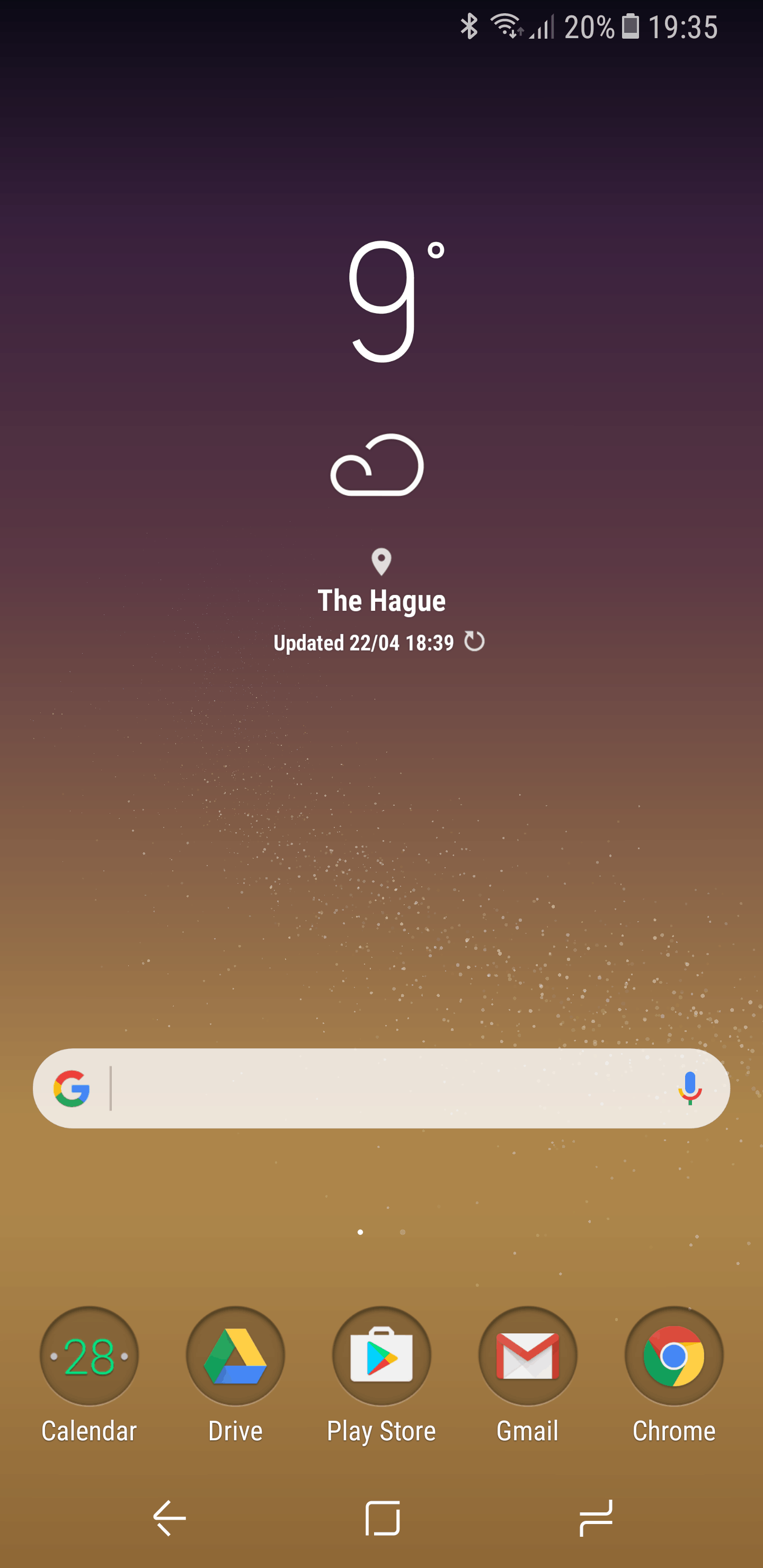Viewport: 763px width, 1568px height.
Task: Open Gmail
Action: tap(527, 1356)
